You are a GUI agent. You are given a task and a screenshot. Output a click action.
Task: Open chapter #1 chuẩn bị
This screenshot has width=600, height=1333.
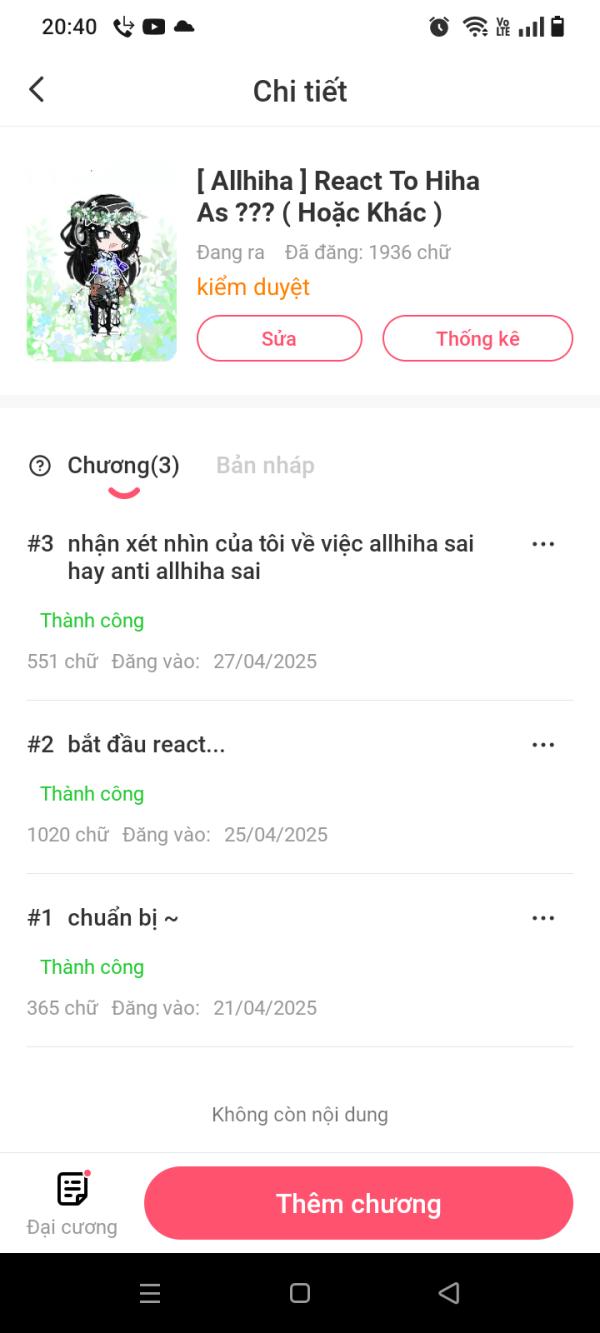pos(122,917)
